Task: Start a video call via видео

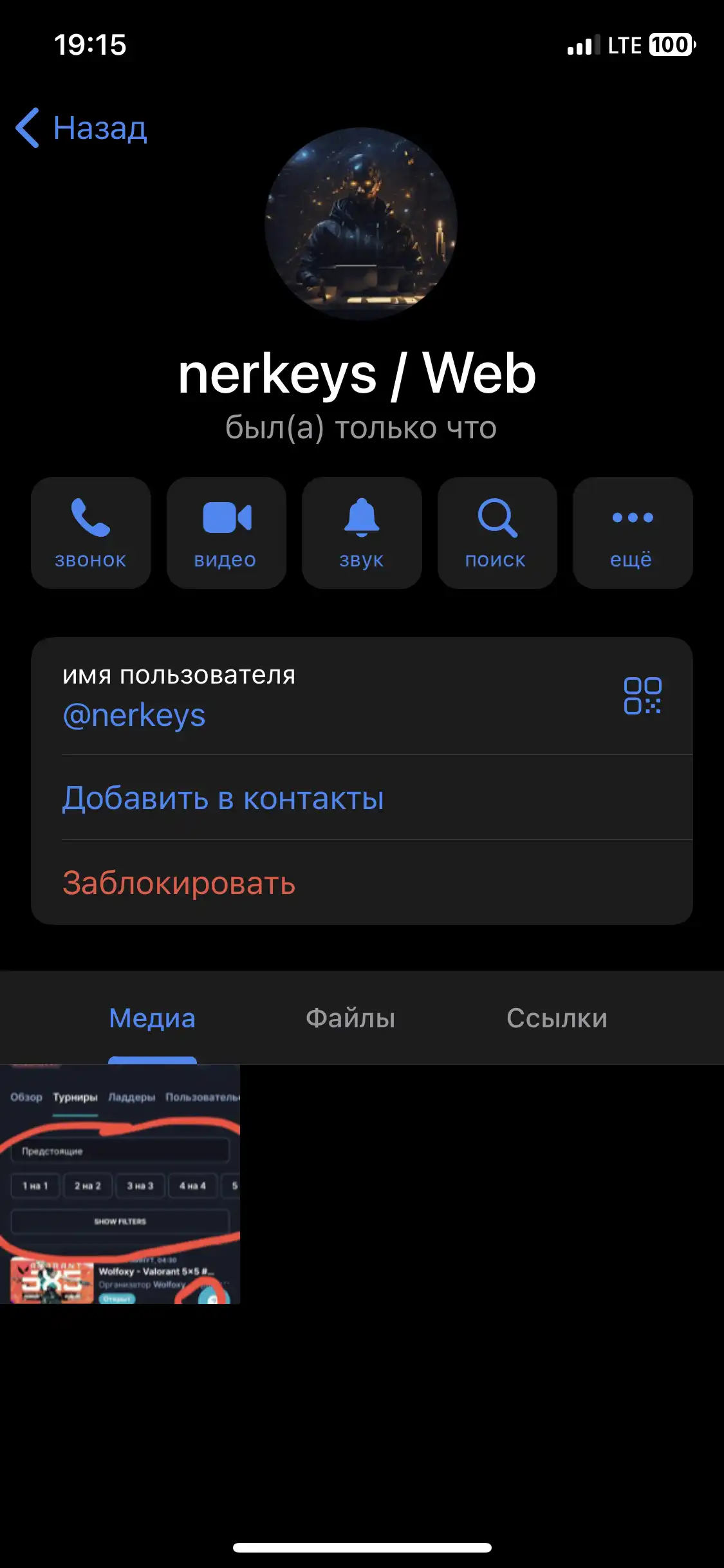Action: coord(226,533)
